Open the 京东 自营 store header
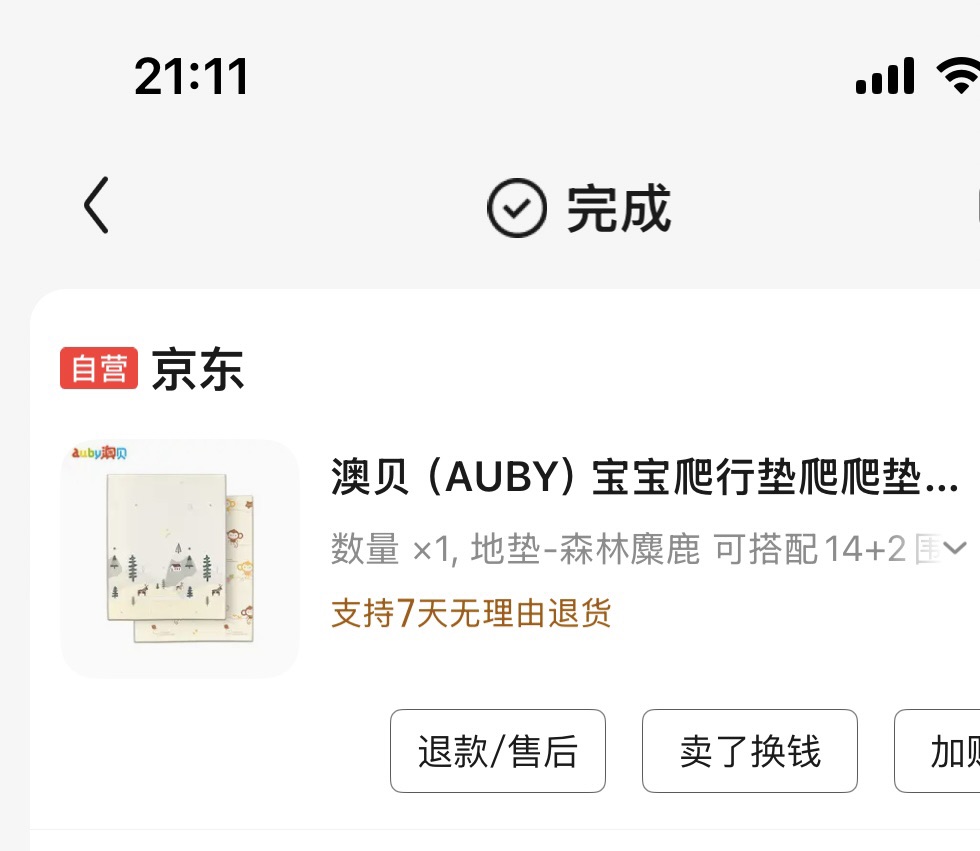Viewport: 980px width, 851px height. 153,370
